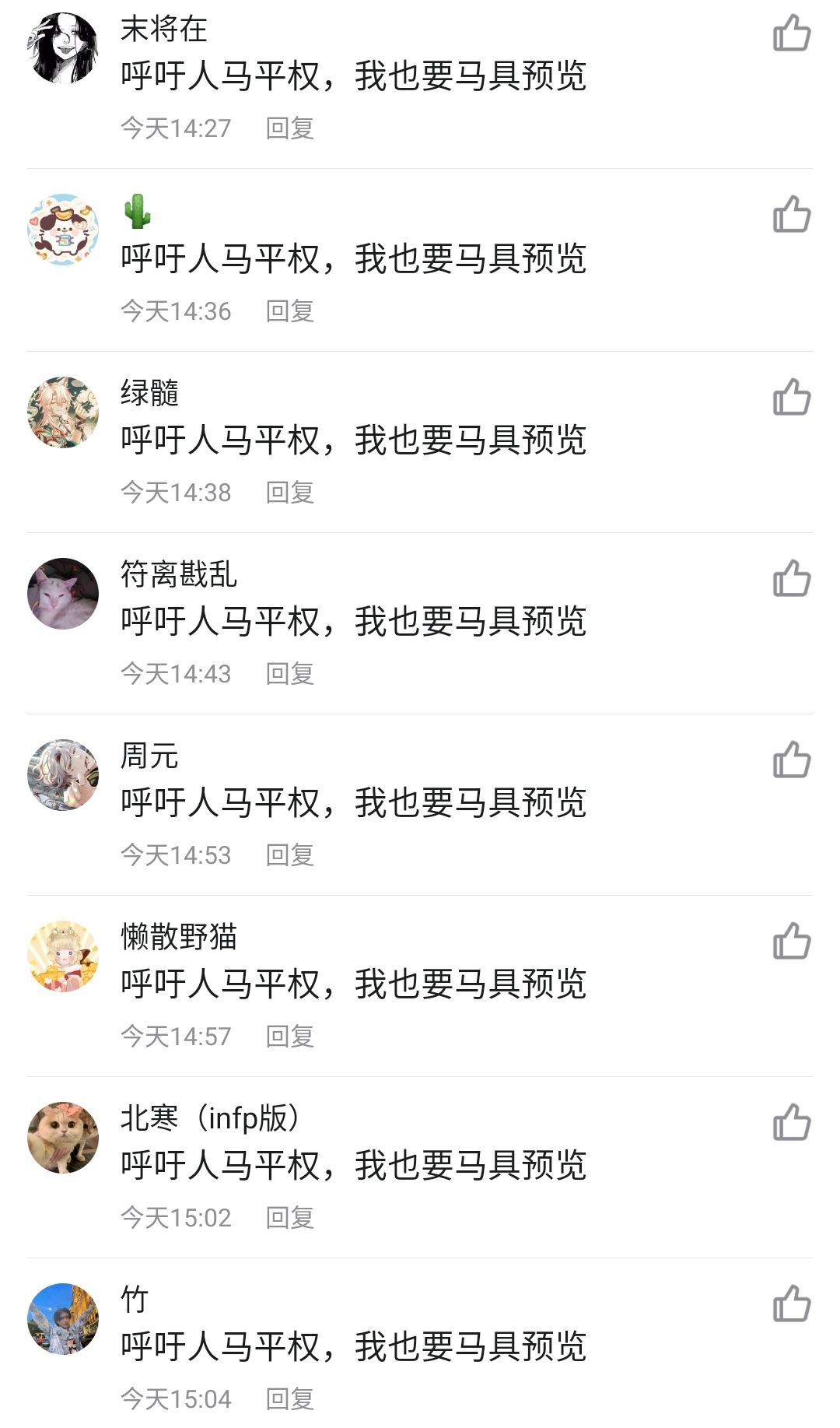840x1428 pixels.
Task: Reply to 末将在's comment
Action: click(289, 128)
